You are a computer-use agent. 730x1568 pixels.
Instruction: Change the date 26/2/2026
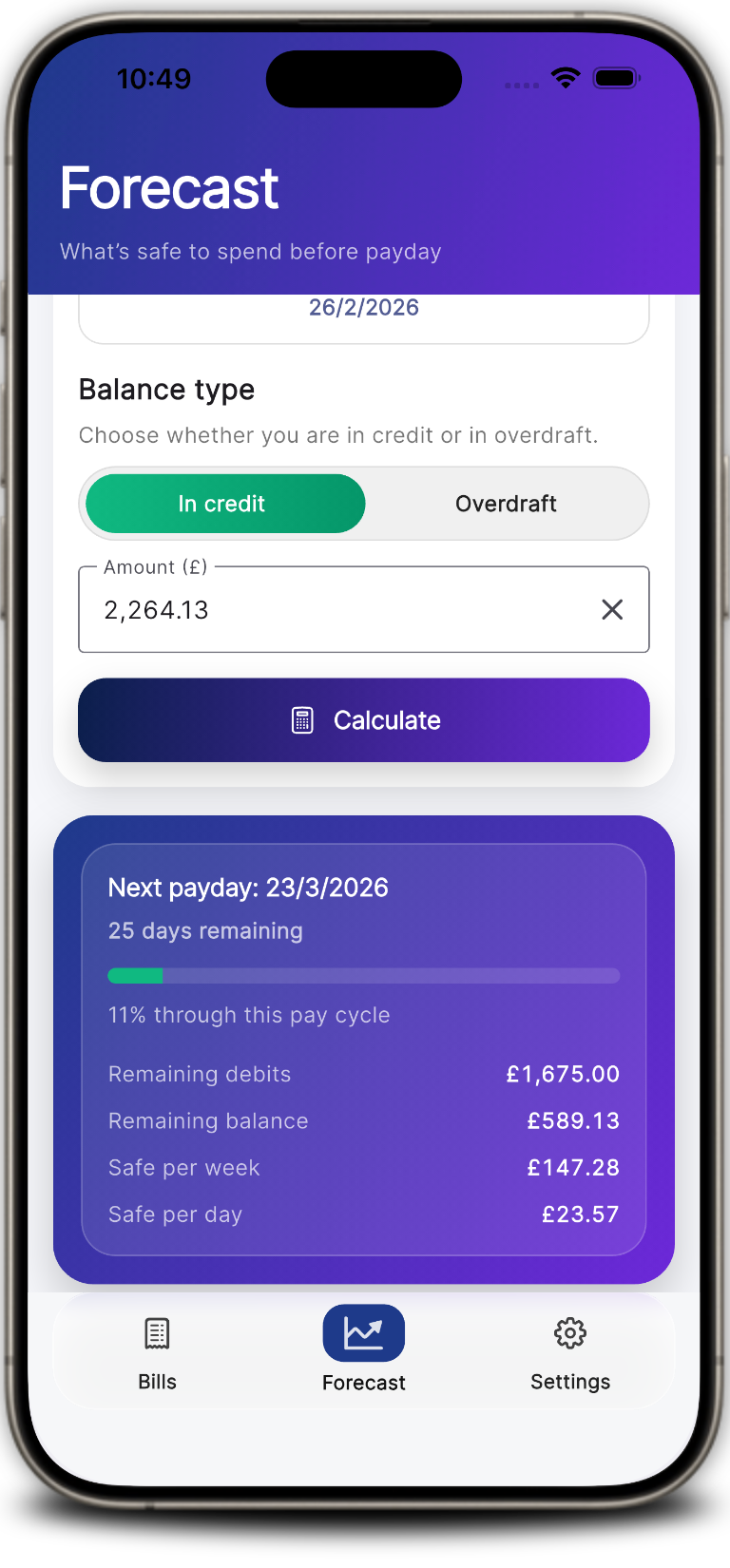click(x=364, y=310)
